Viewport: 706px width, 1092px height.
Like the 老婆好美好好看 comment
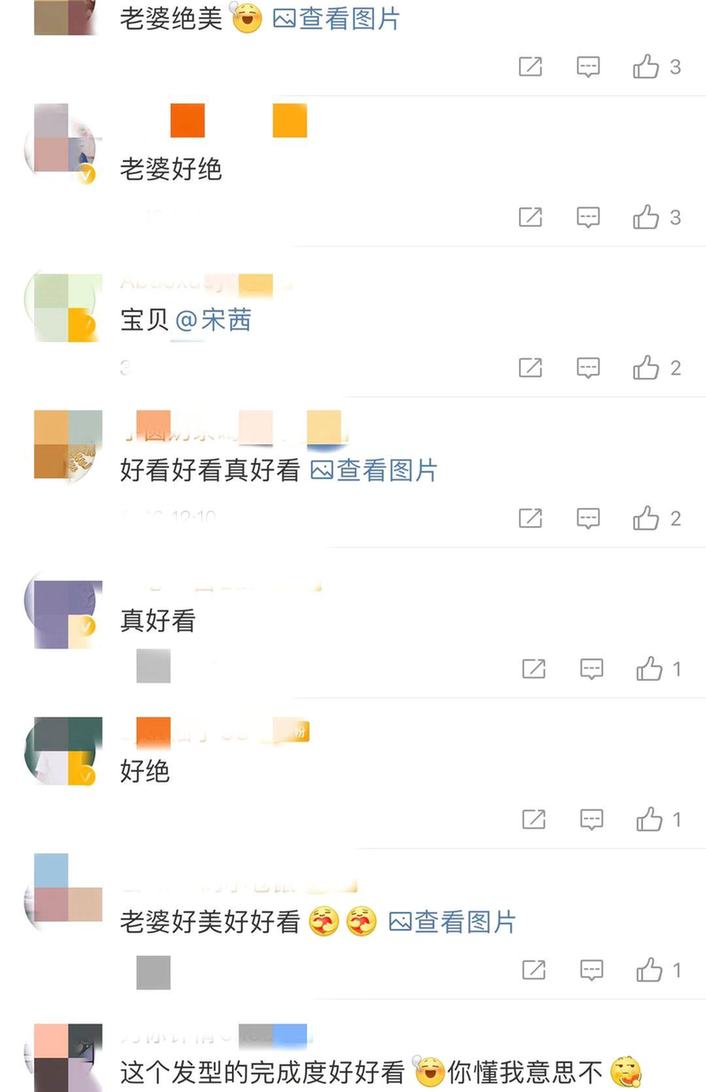click(650, 970)
